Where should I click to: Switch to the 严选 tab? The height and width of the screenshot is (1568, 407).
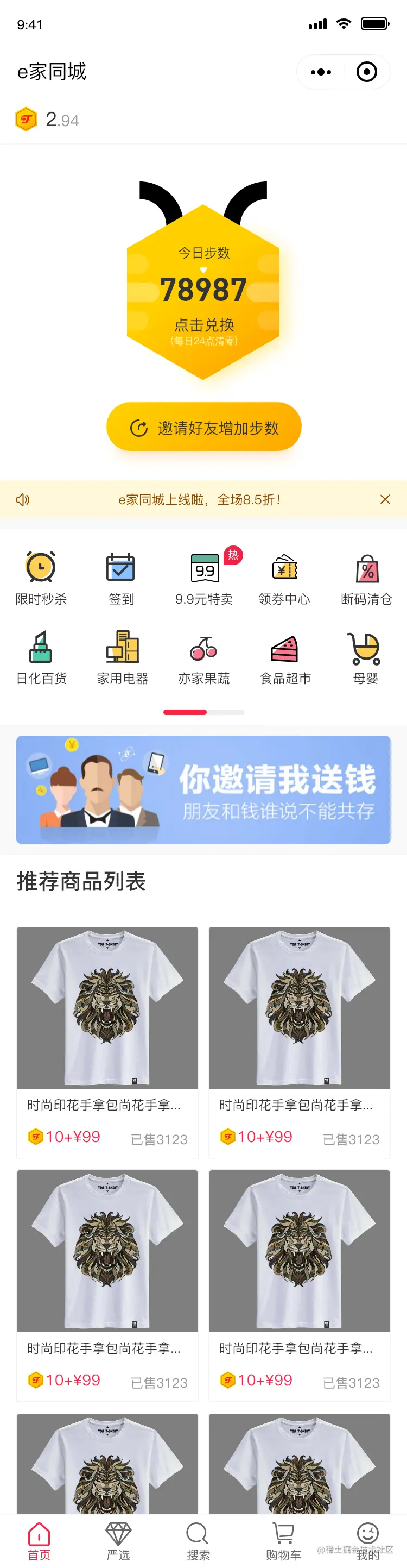[119, 1541]
